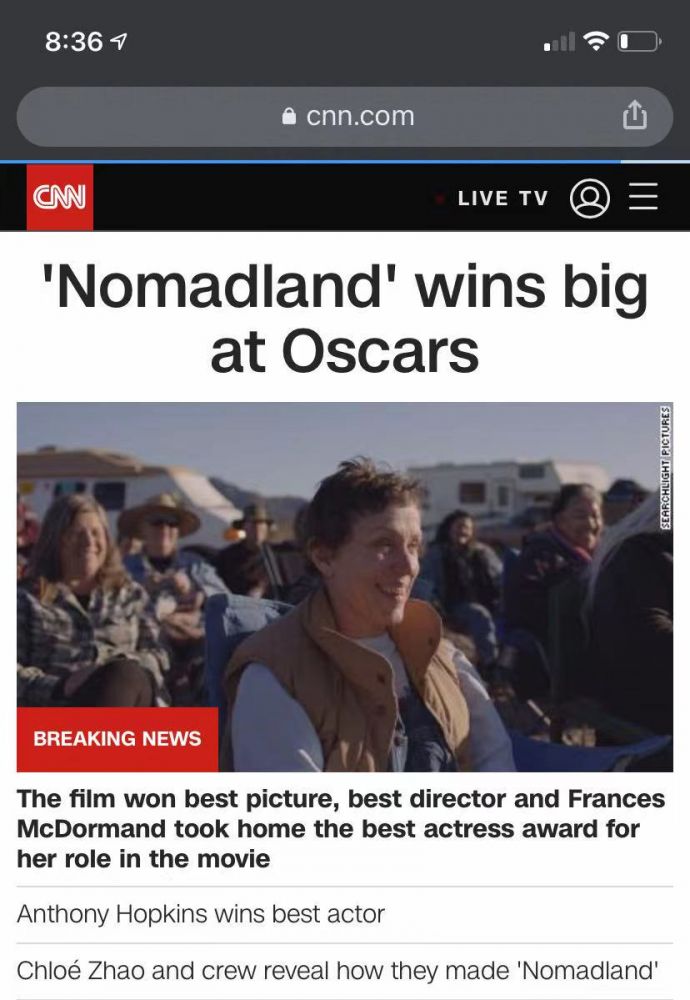Read how Chloé Zhao made 'Nomadland'
The height and width of the screenshot is (1000, 690).
338,970
